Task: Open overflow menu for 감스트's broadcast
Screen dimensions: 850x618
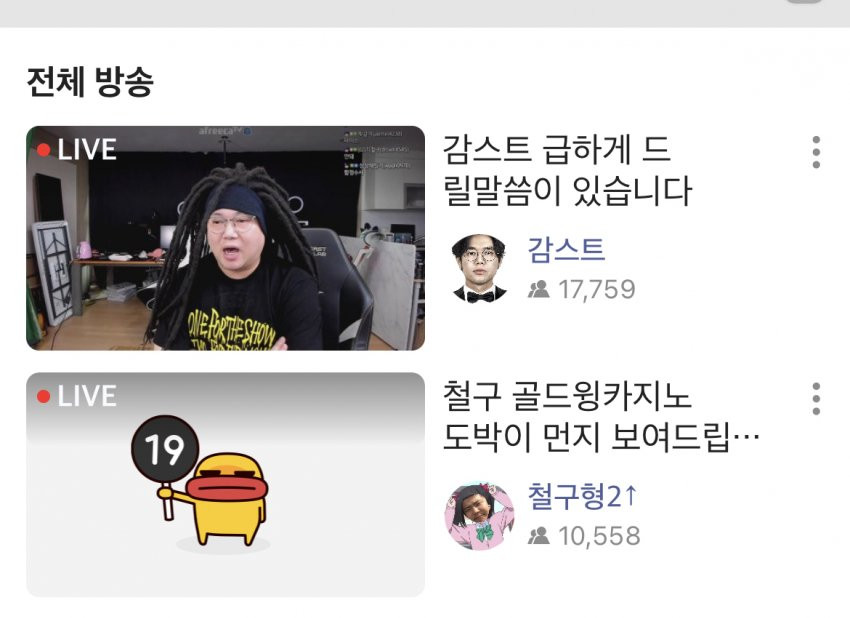Action: [816, 151]
